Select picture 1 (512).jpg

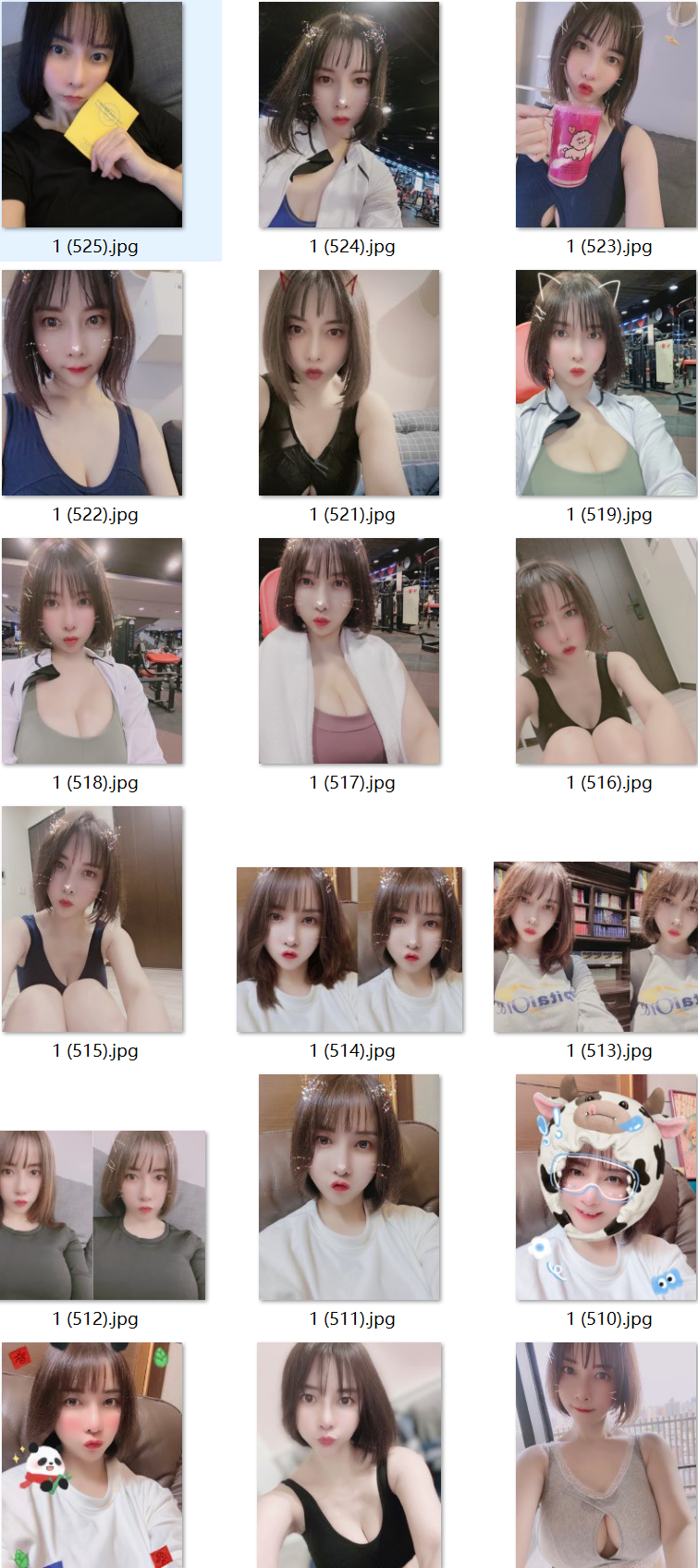coord(102,1215)
